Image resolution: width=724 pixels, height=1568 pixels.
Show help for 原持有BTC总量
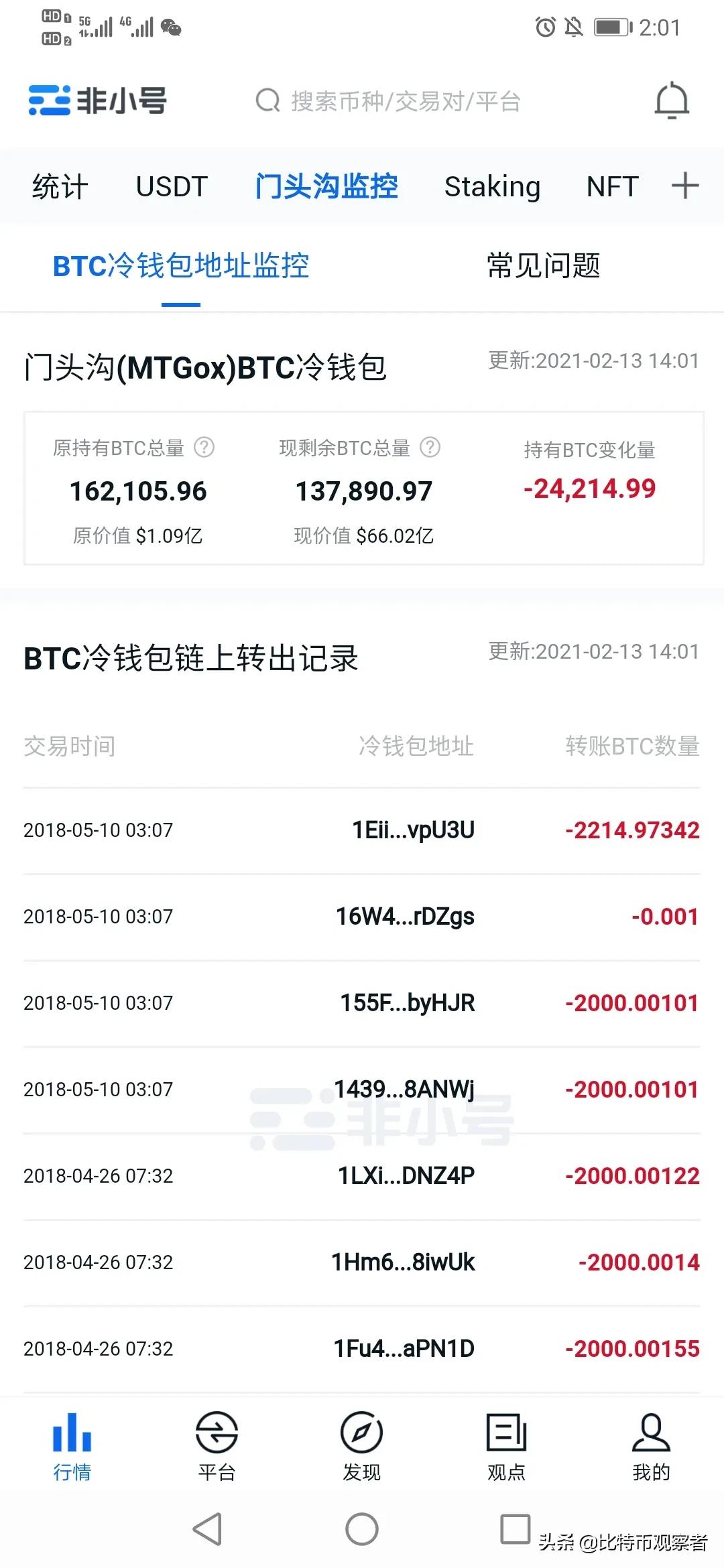pos(204,447)
